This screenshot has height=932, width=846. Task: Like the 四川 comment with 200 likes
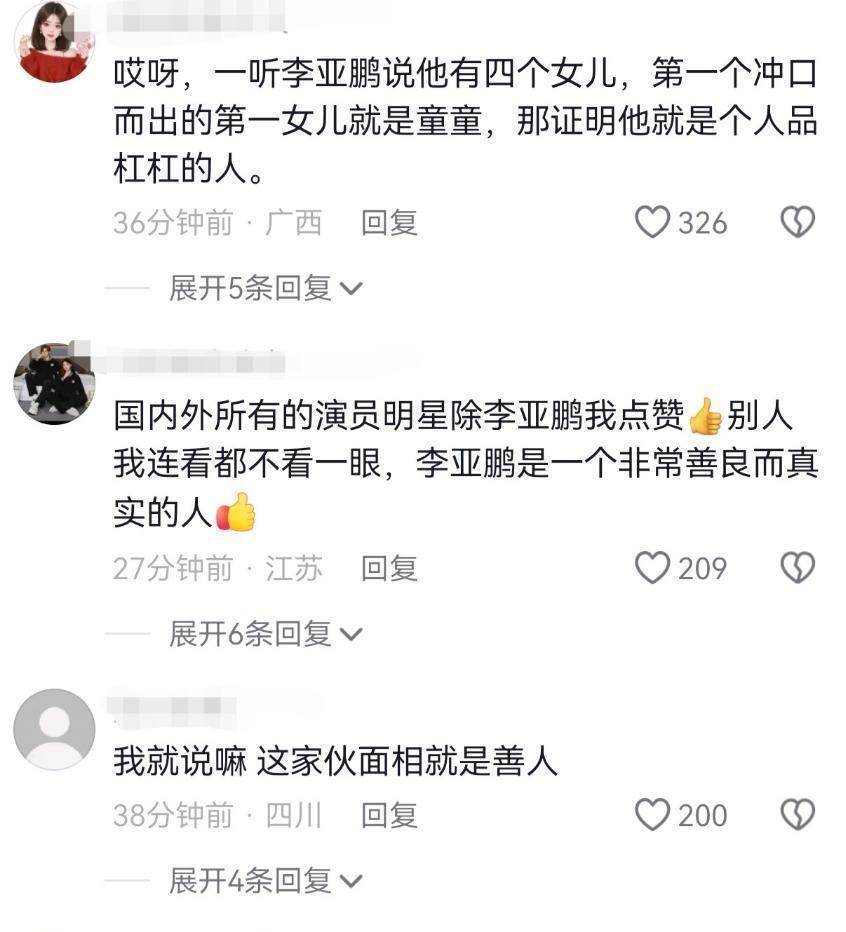coord(652,814)
